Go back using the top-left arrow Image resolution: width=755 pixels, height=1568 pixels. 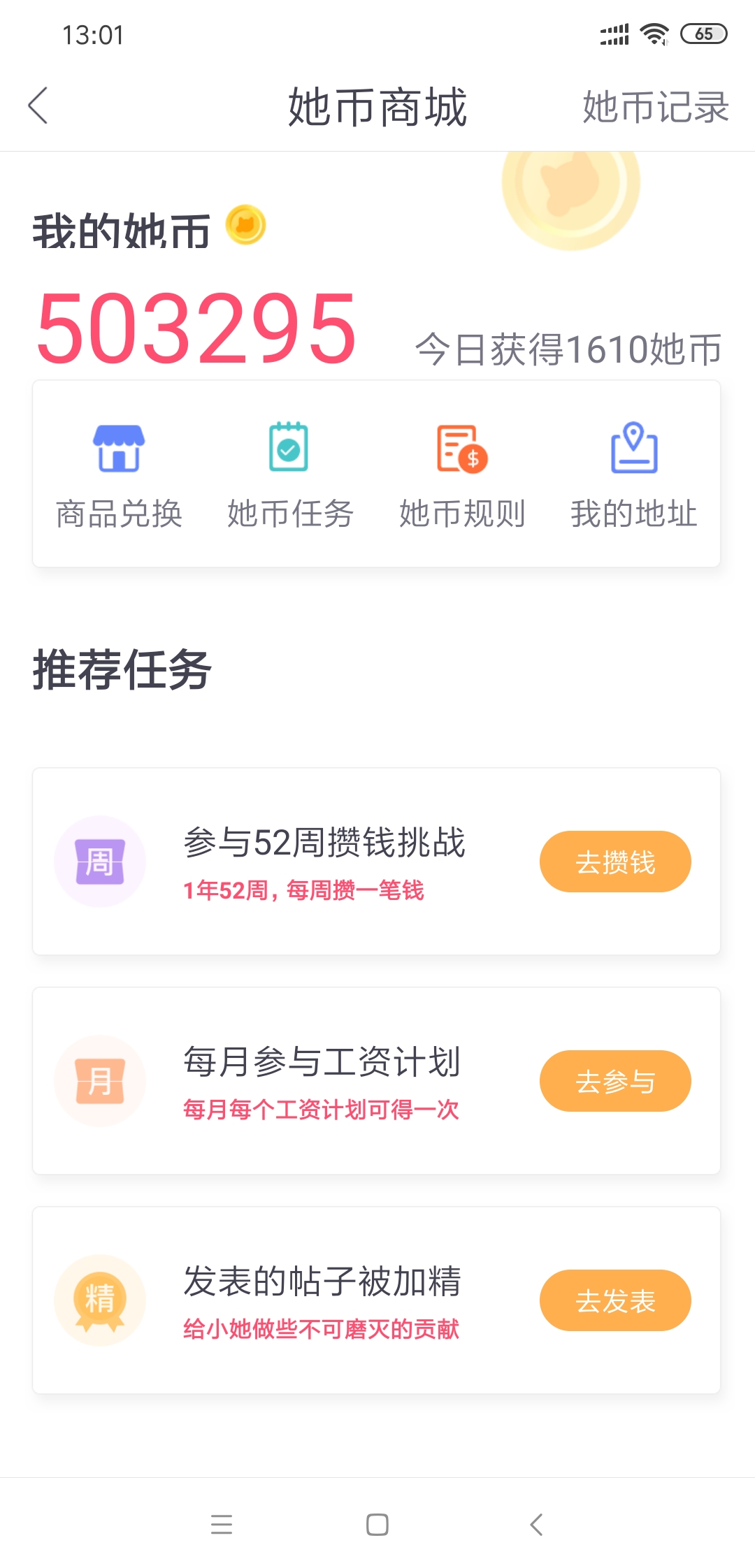38,106
